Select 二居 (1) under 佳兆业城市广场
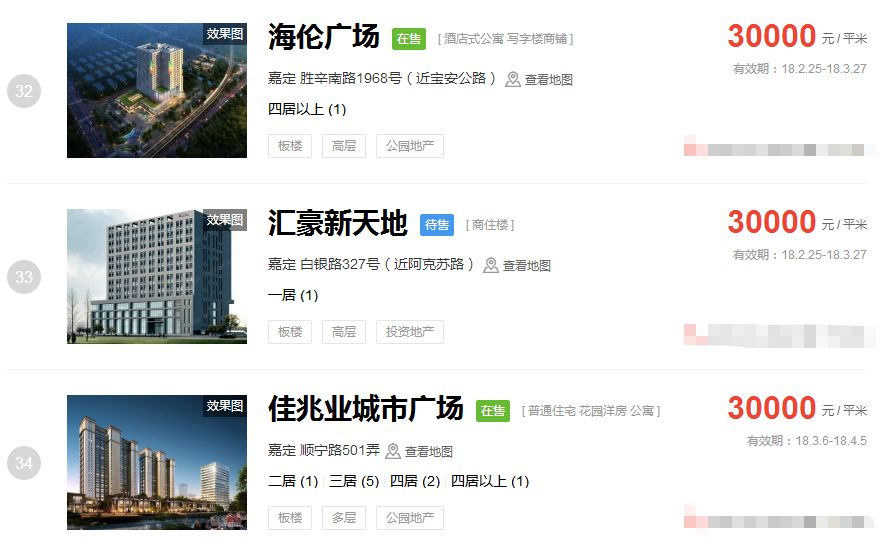882x553 pixels. pyautogui.click(x=293, y=481)
